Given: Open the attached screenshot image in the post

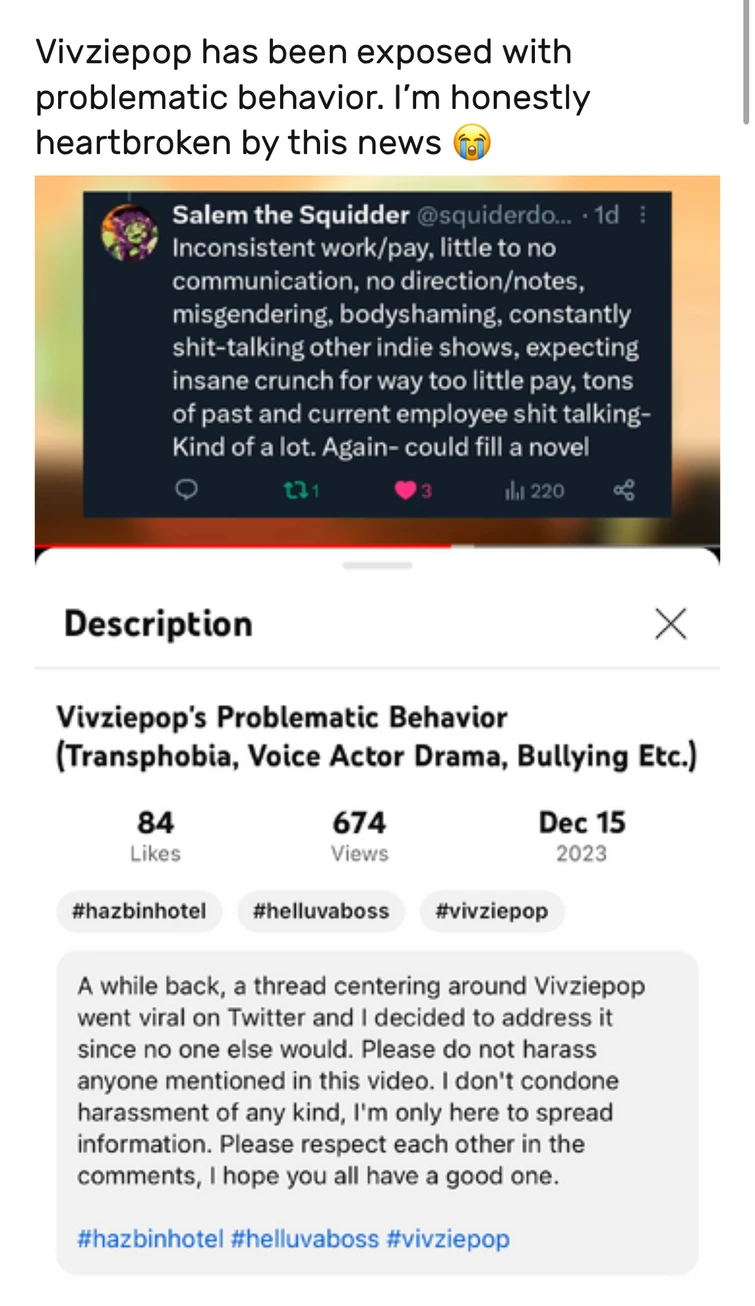Looking at the screenshot, I should coord(377,700).
